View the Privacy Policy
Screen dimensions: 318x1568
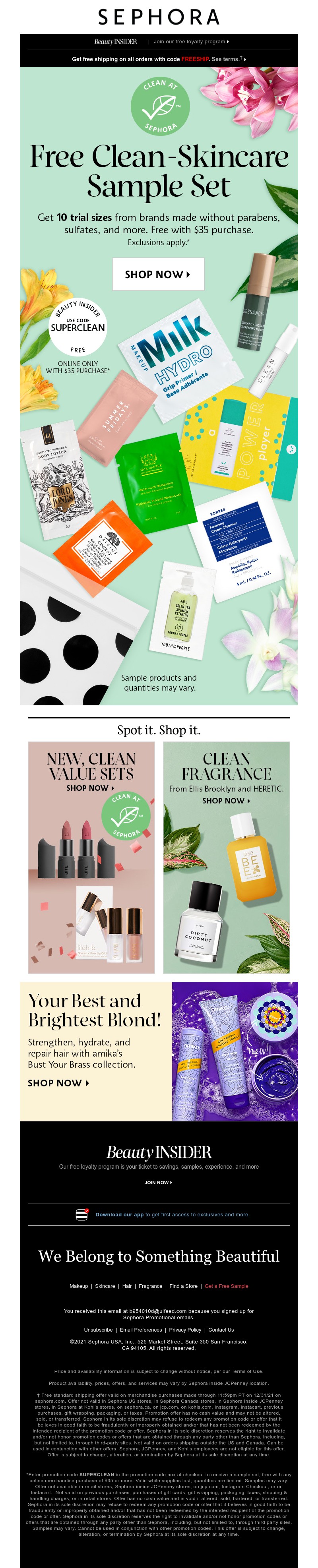(x=185, y=1330)
